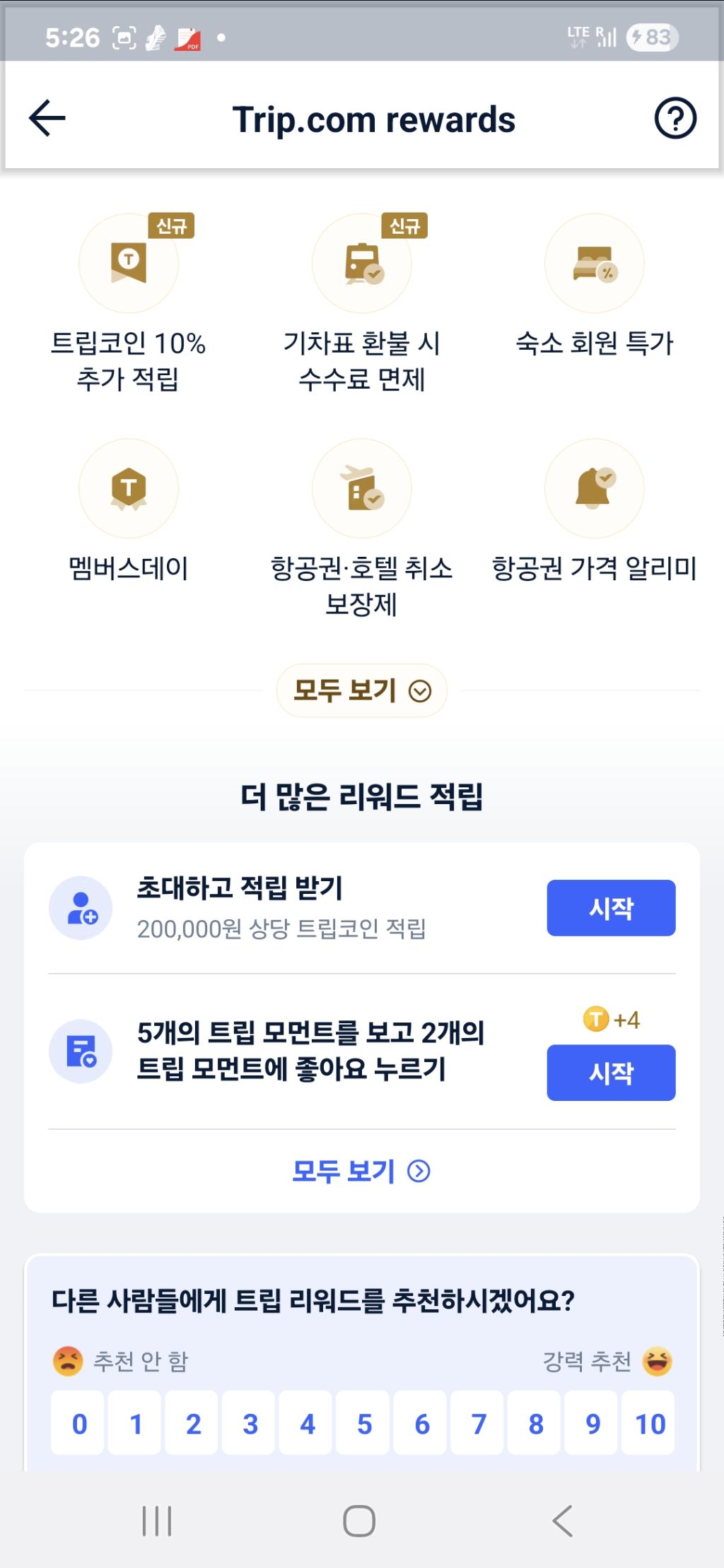The width and height of the screenshot is (724, 1568).
Task: Open the help question mark icon
Action: pyautogui.click(x=675, y=118)
